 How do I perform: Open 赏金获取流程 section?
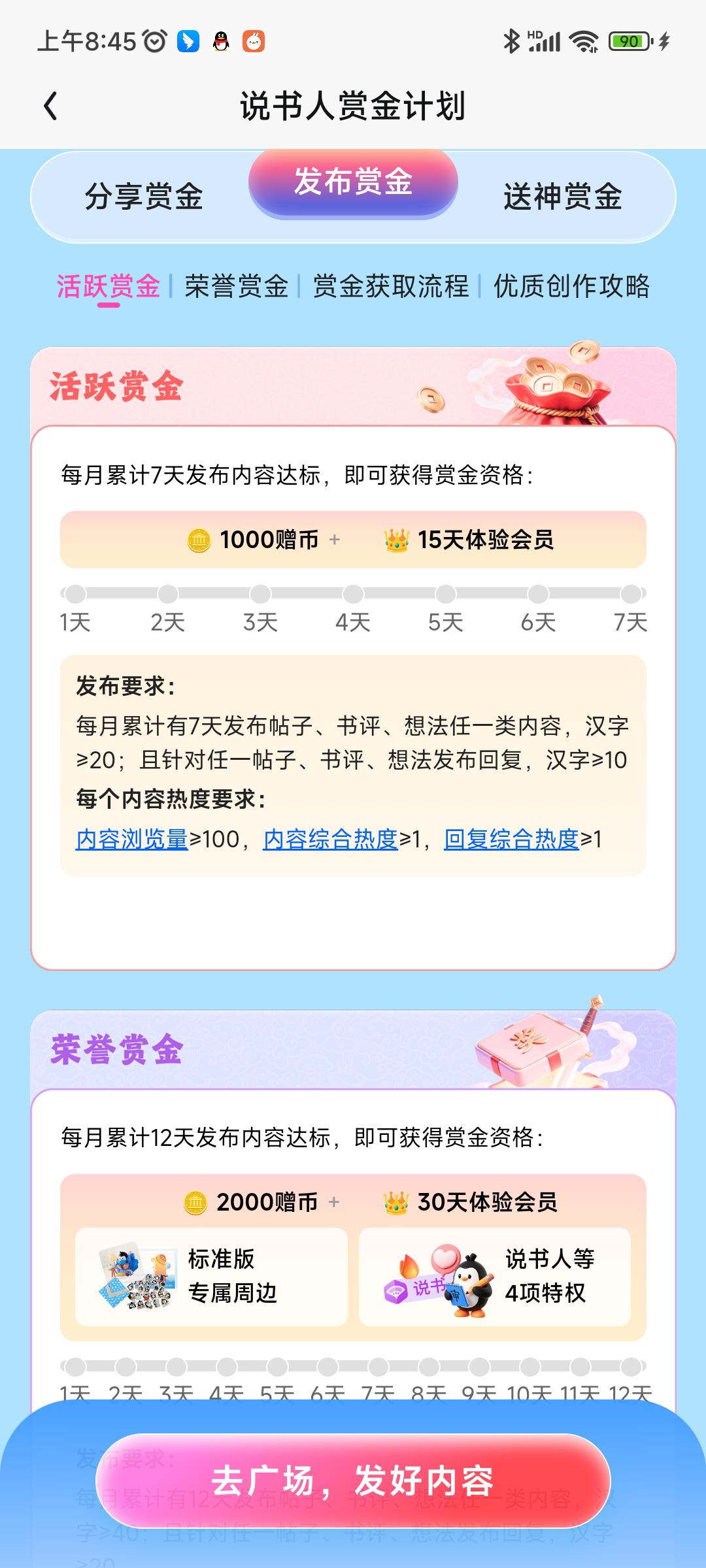pos(390,286)
